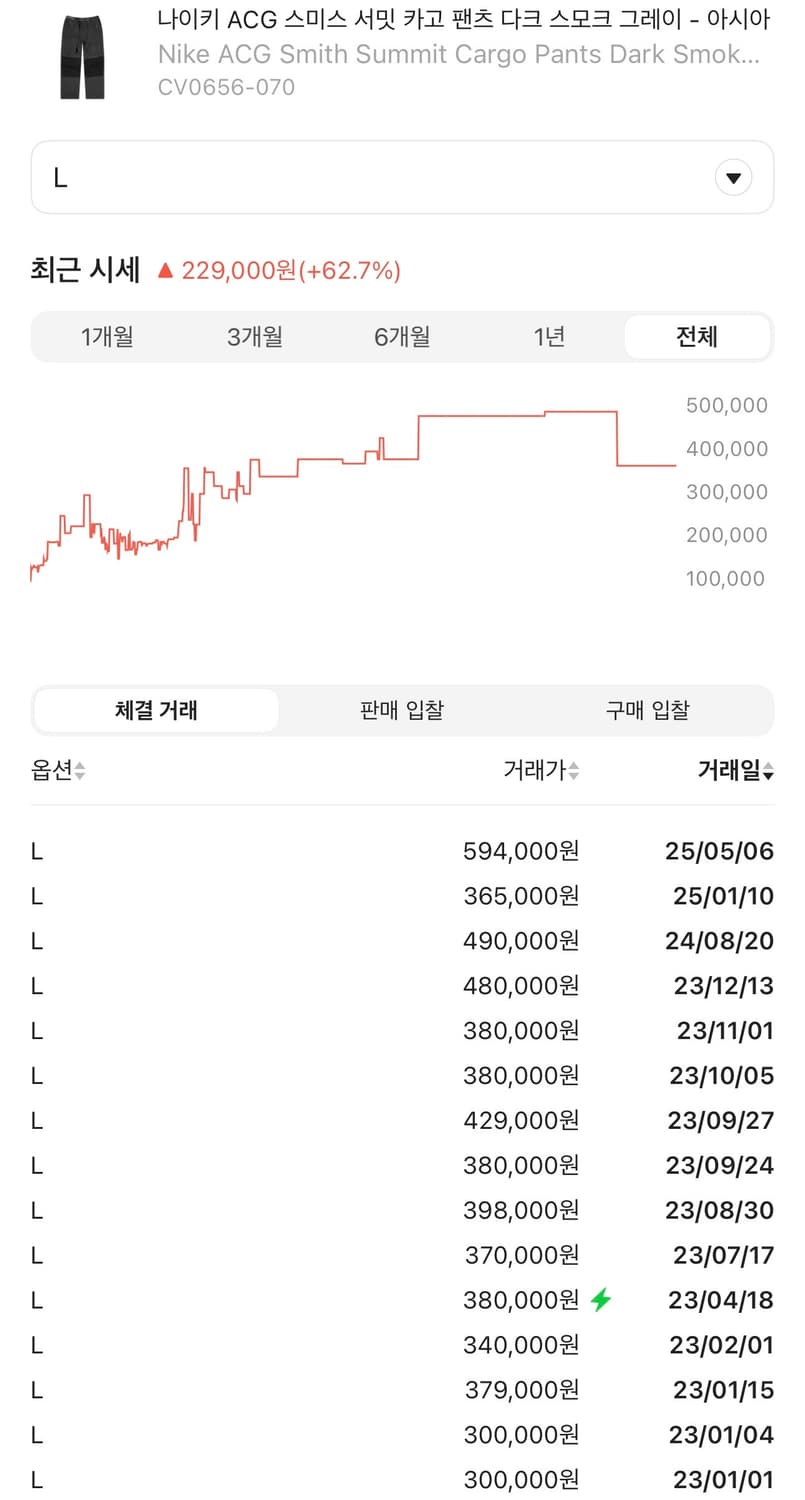
Task: Enable the 1년 chart range
Action: click(x=548, y=337)
